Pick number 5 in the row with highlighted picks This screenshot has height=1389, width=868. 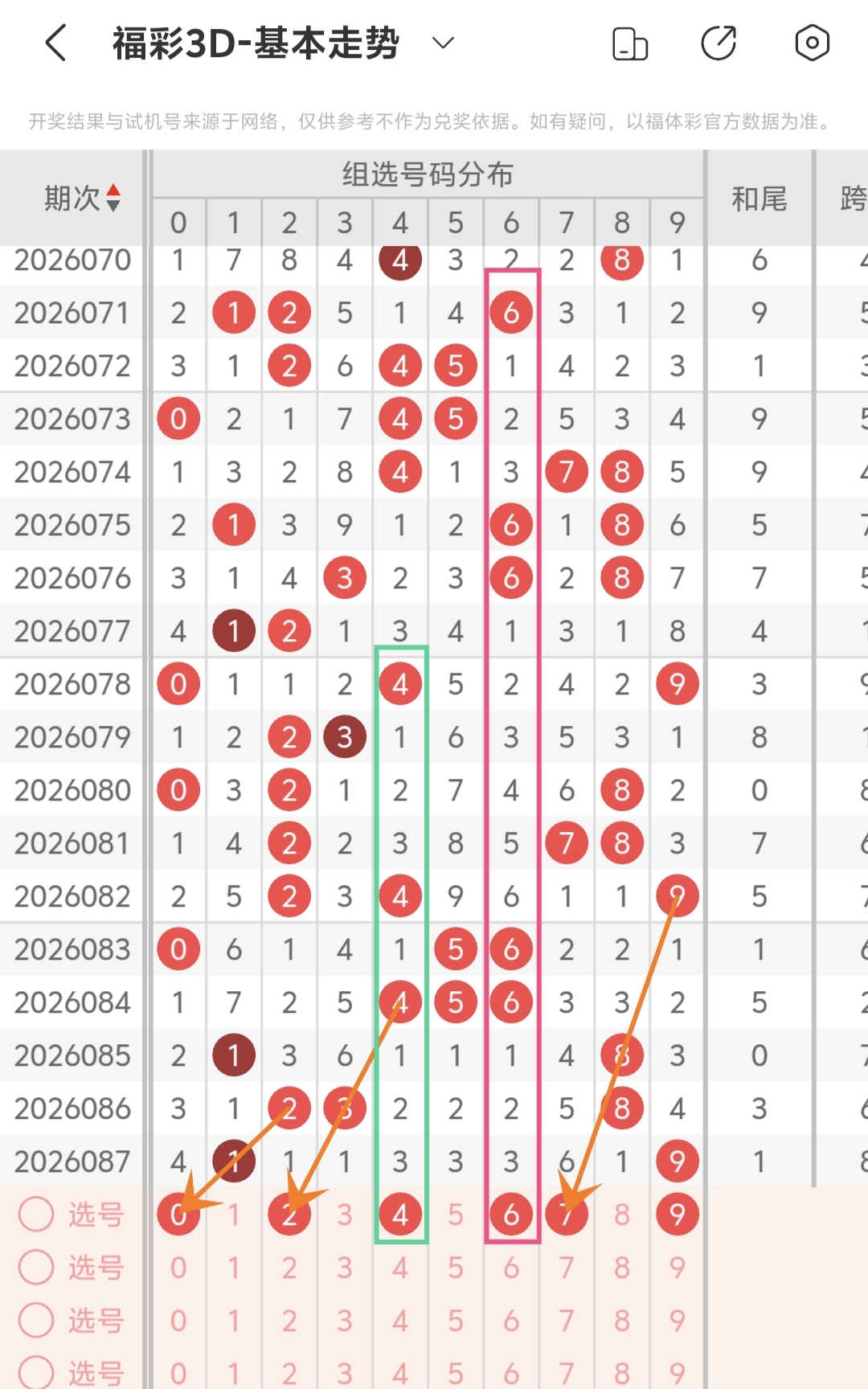click(456, 1215)
